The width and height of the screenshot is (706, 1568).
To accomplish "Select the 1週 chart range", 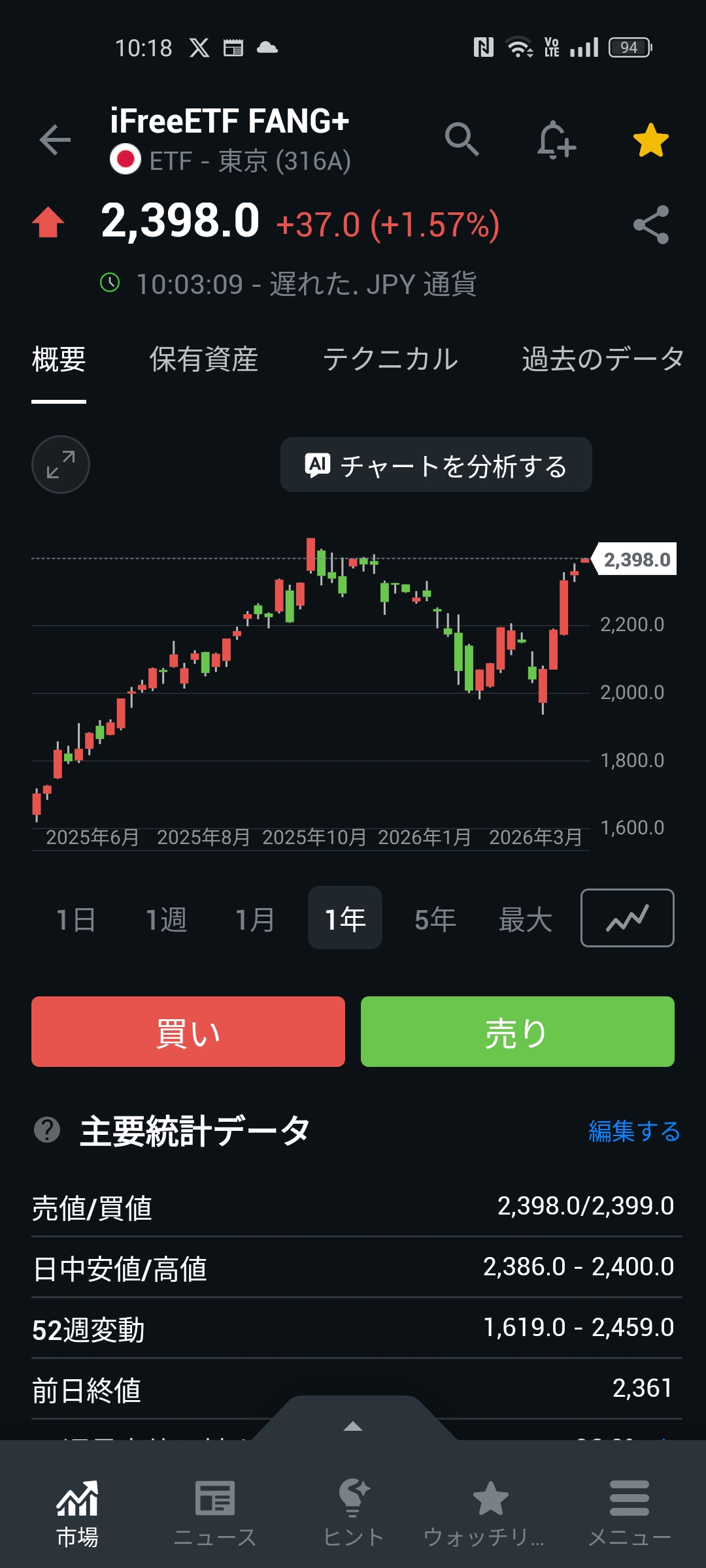I will click(x=166, y=919).
